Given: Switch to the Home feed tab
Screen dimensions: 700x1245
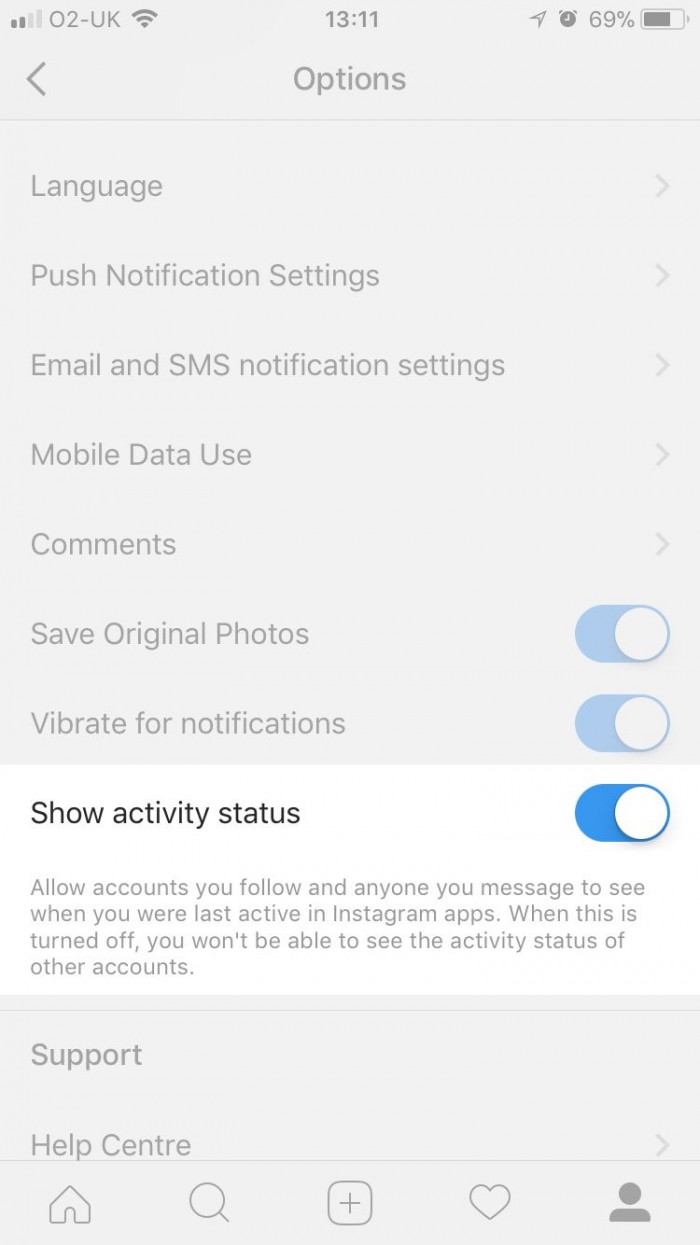Looking at the screenshot, I should click(x=70, y=1203).
